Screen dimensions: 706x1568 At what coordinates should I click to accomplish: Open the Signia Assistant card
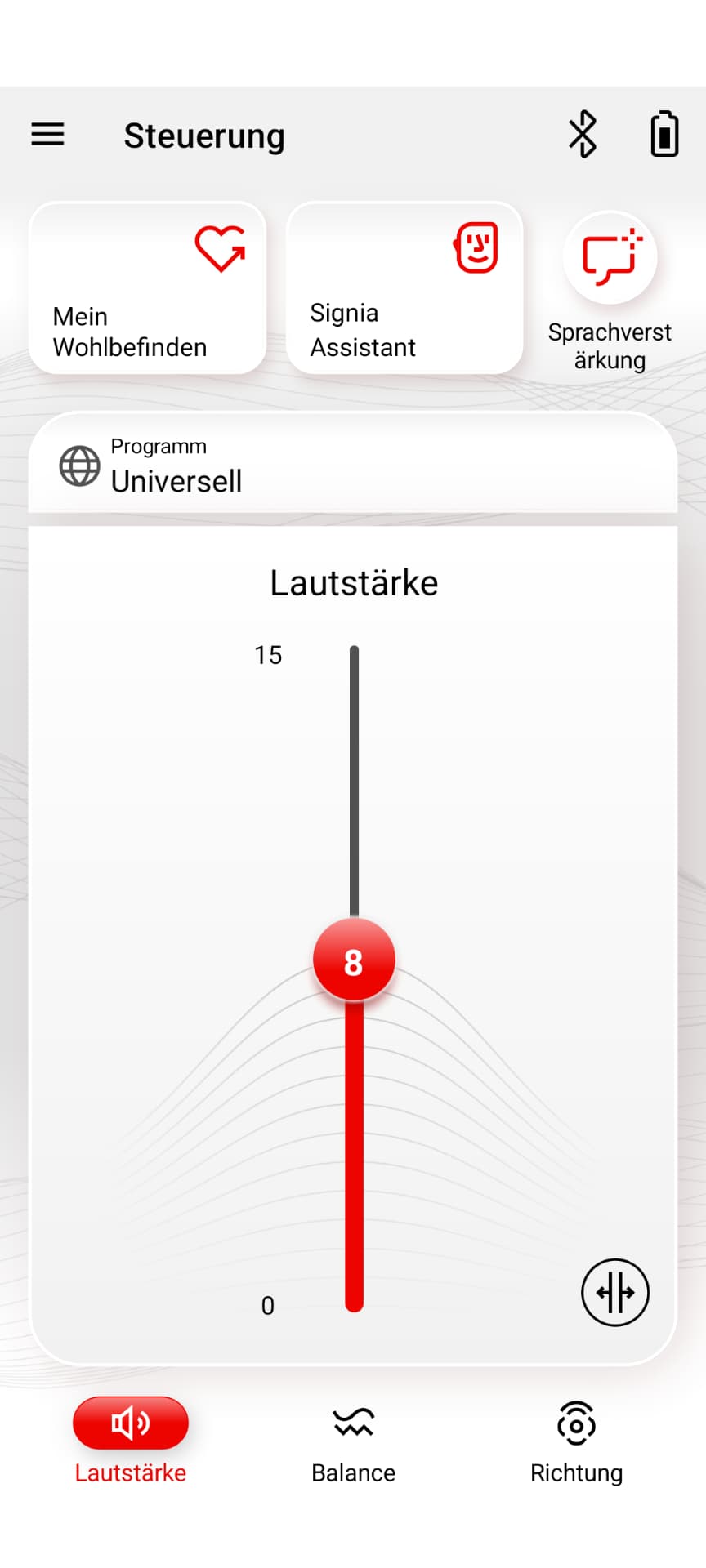[x=404, y=288]
